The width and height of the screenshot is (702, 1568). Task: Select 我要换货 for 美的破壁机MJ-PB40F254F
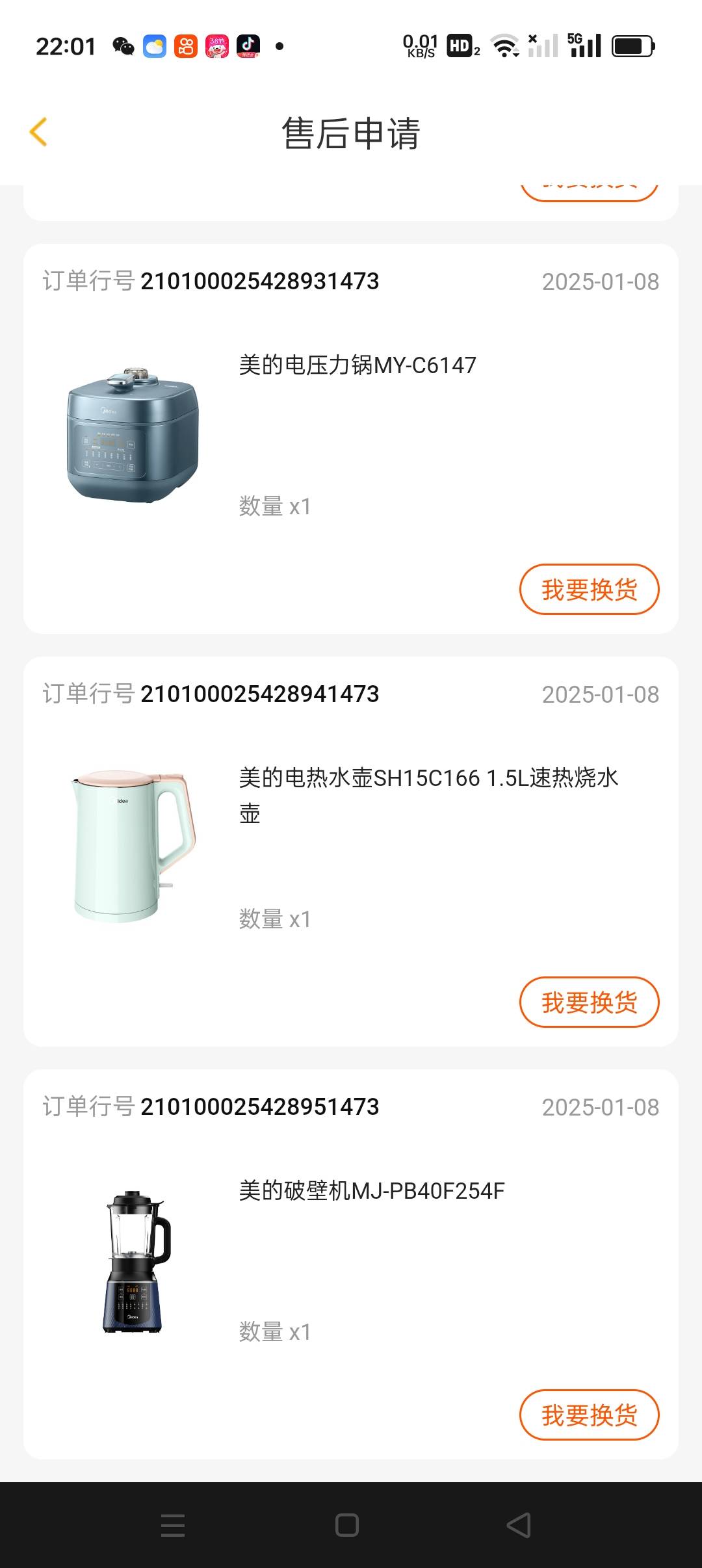click(x=589, y=1415)
